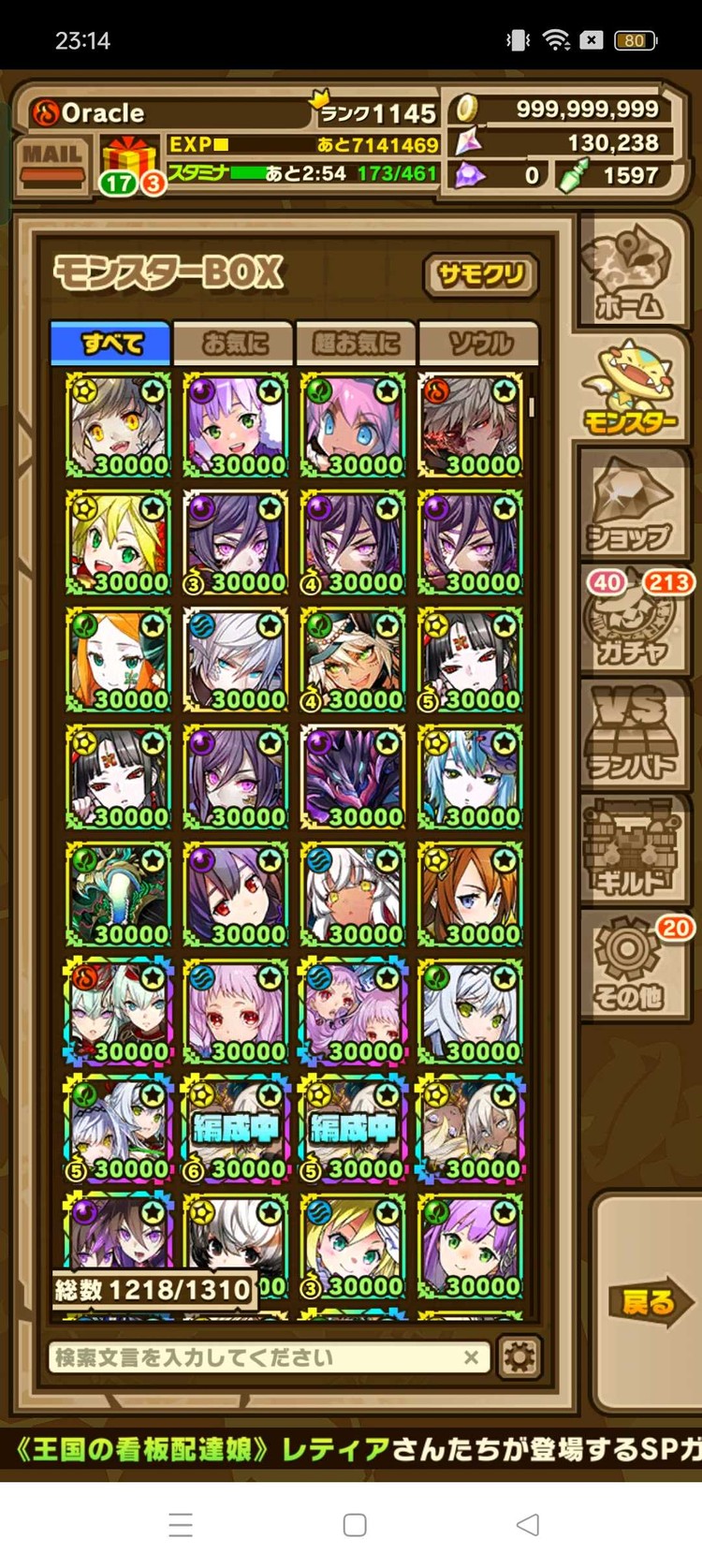702x1568 pixels.
Task: Open the MAIL inbox
Action: (x=53, y=162)
